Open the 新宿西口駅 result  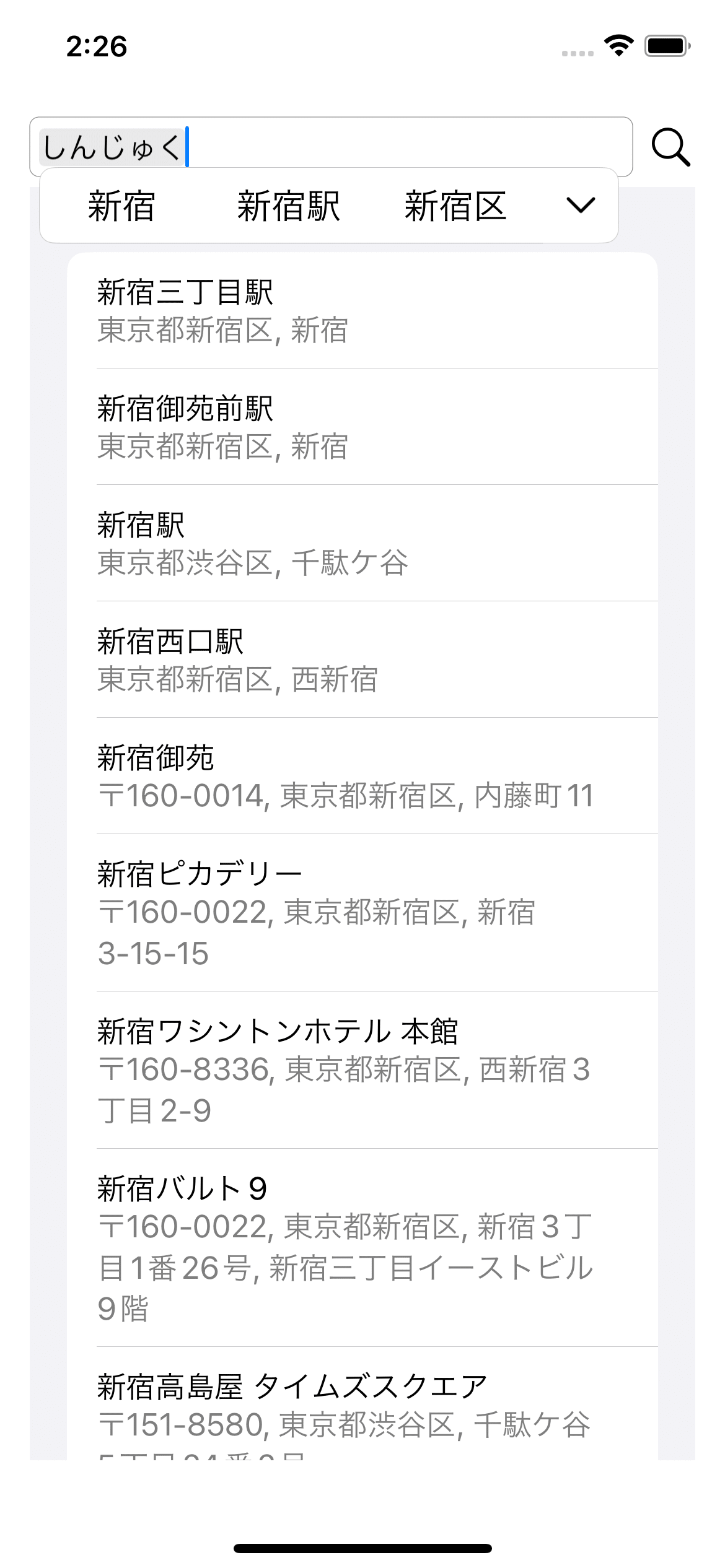(362, 660)
